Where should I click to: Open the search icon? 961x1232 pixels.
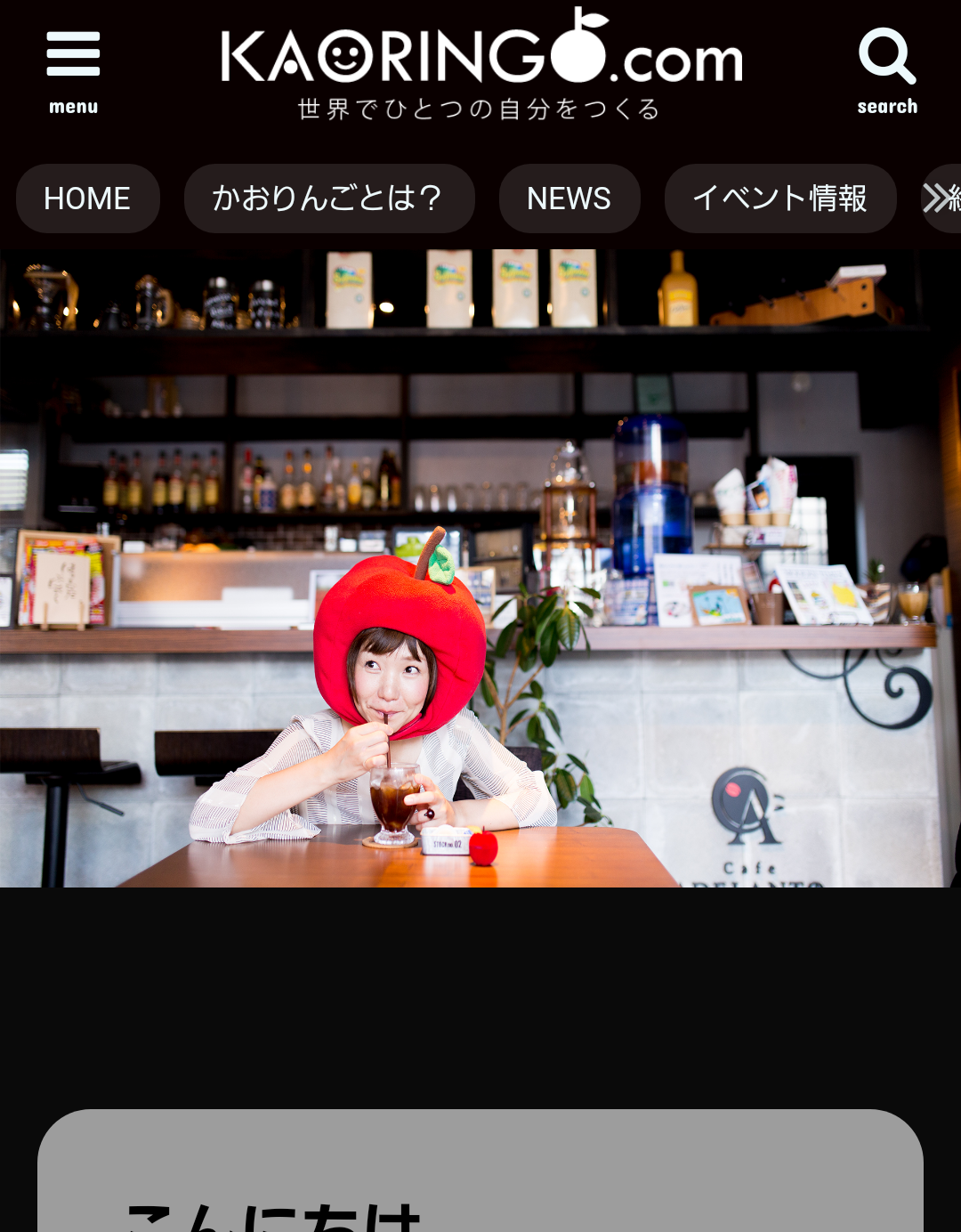click(x=886, y=71)
